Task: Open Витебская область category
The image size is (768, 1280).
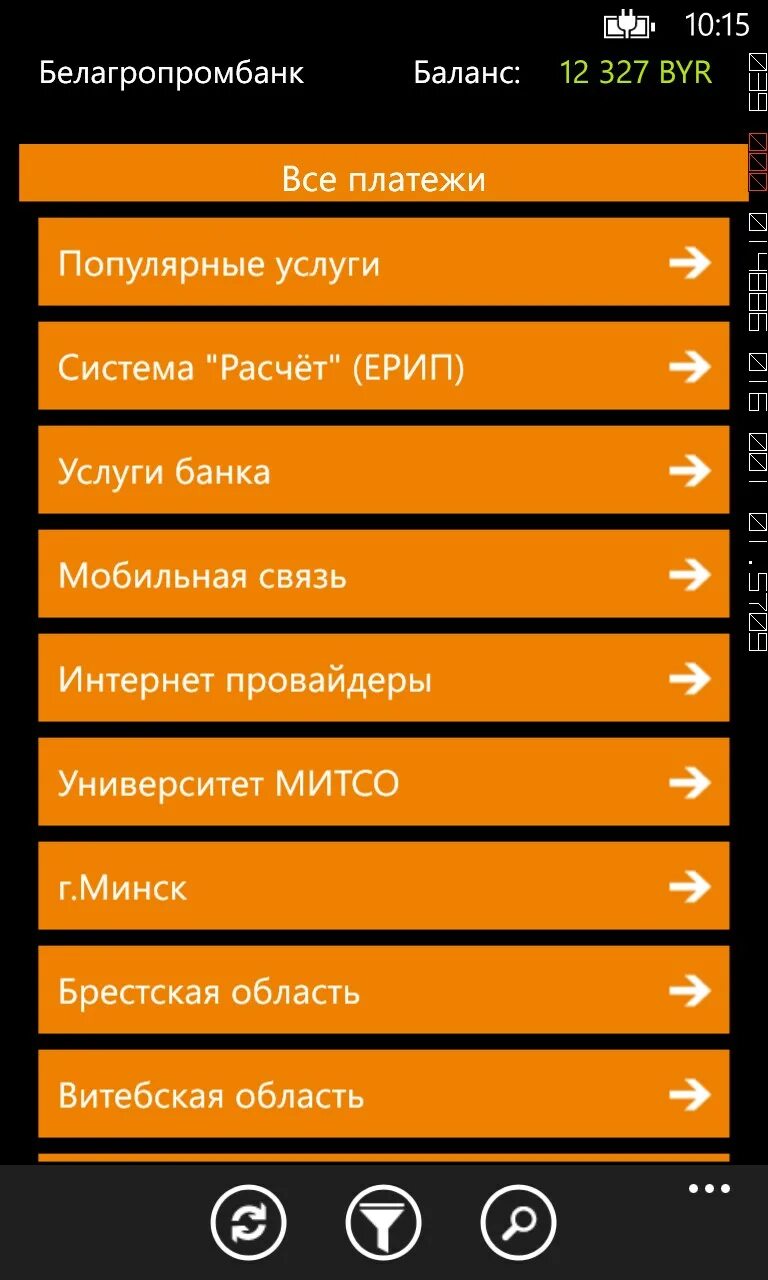Action: 384,1094
